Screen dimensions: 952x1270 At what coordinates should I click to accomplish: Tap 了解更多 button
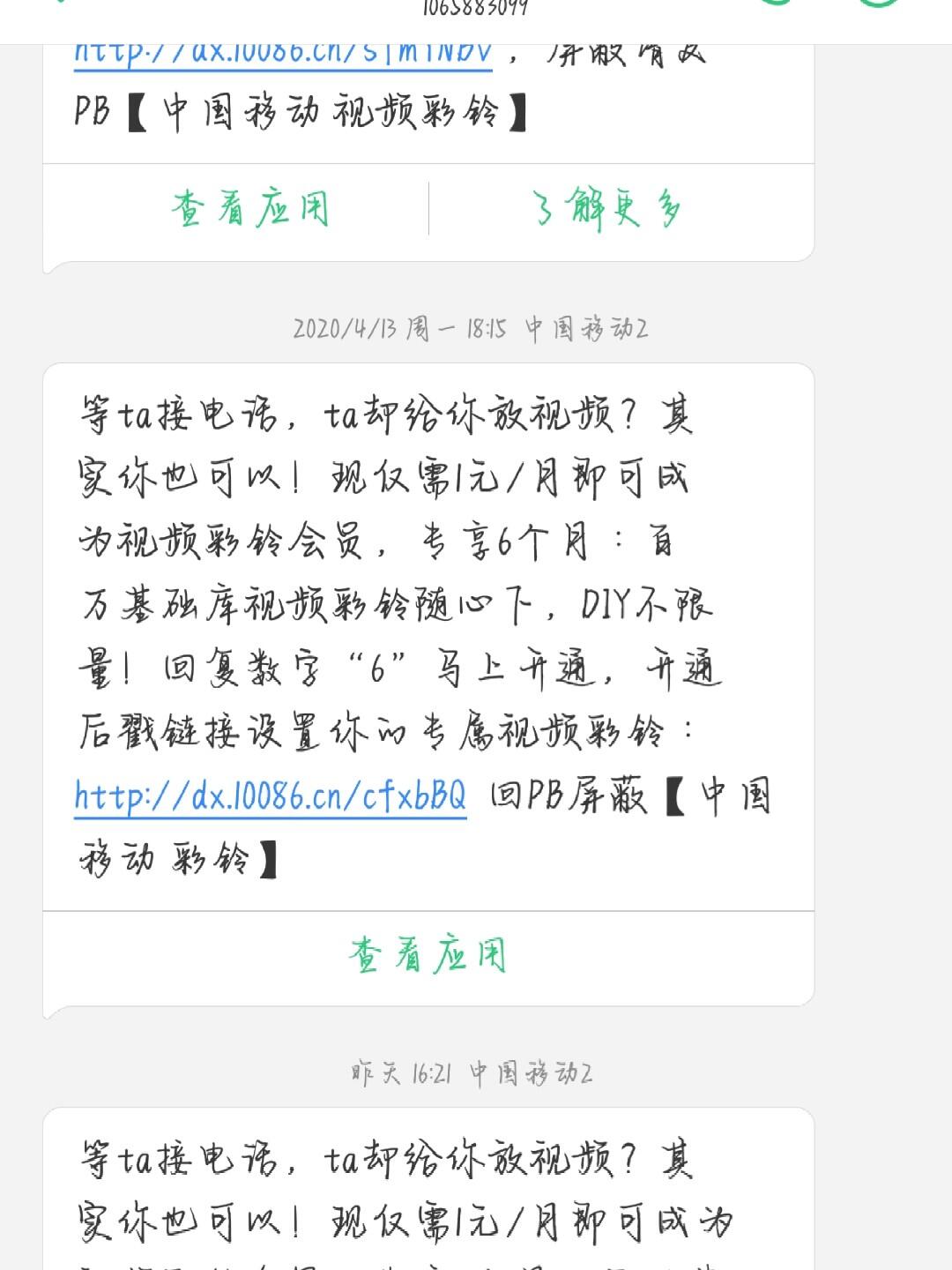tap(607, 210)
